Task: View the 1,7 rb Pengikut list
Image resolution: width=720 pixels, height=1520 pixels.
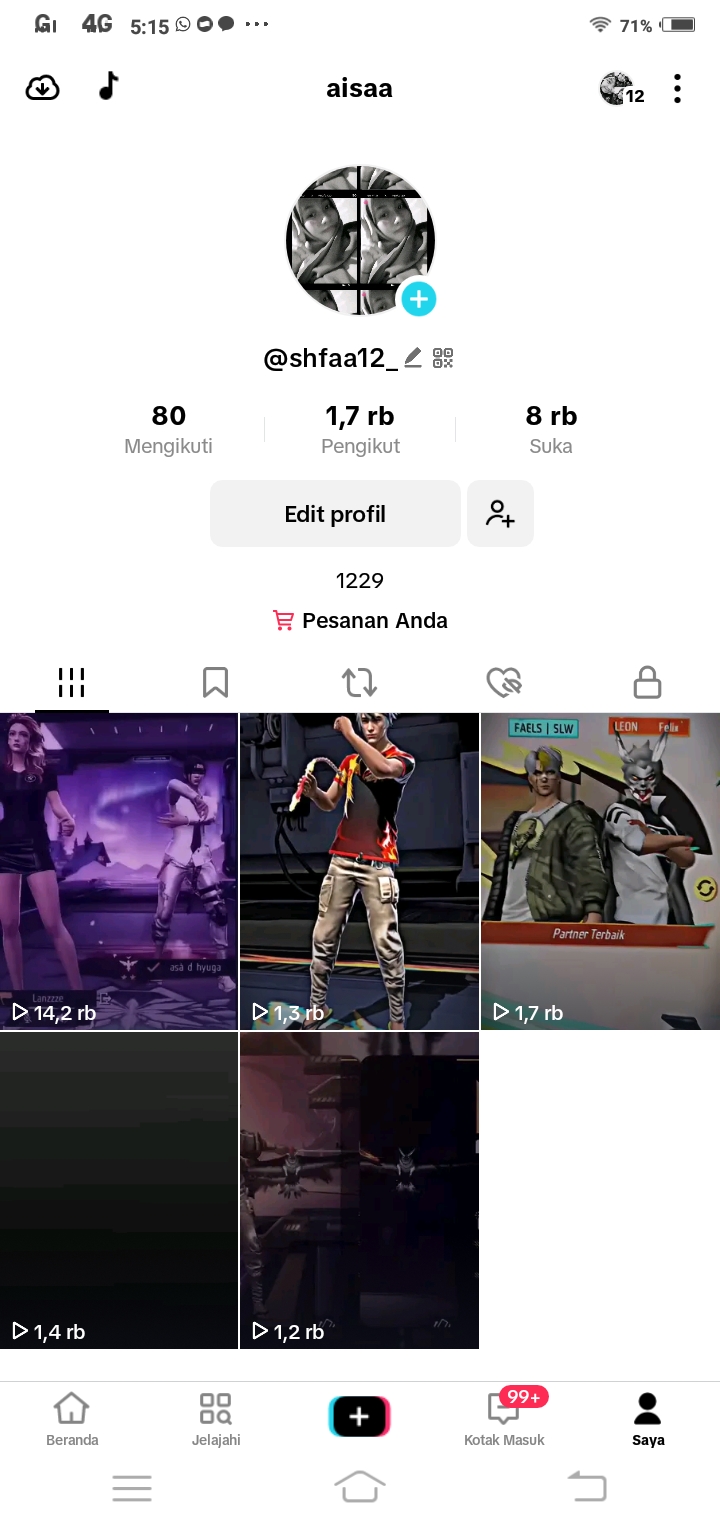Action: point(360,428)
